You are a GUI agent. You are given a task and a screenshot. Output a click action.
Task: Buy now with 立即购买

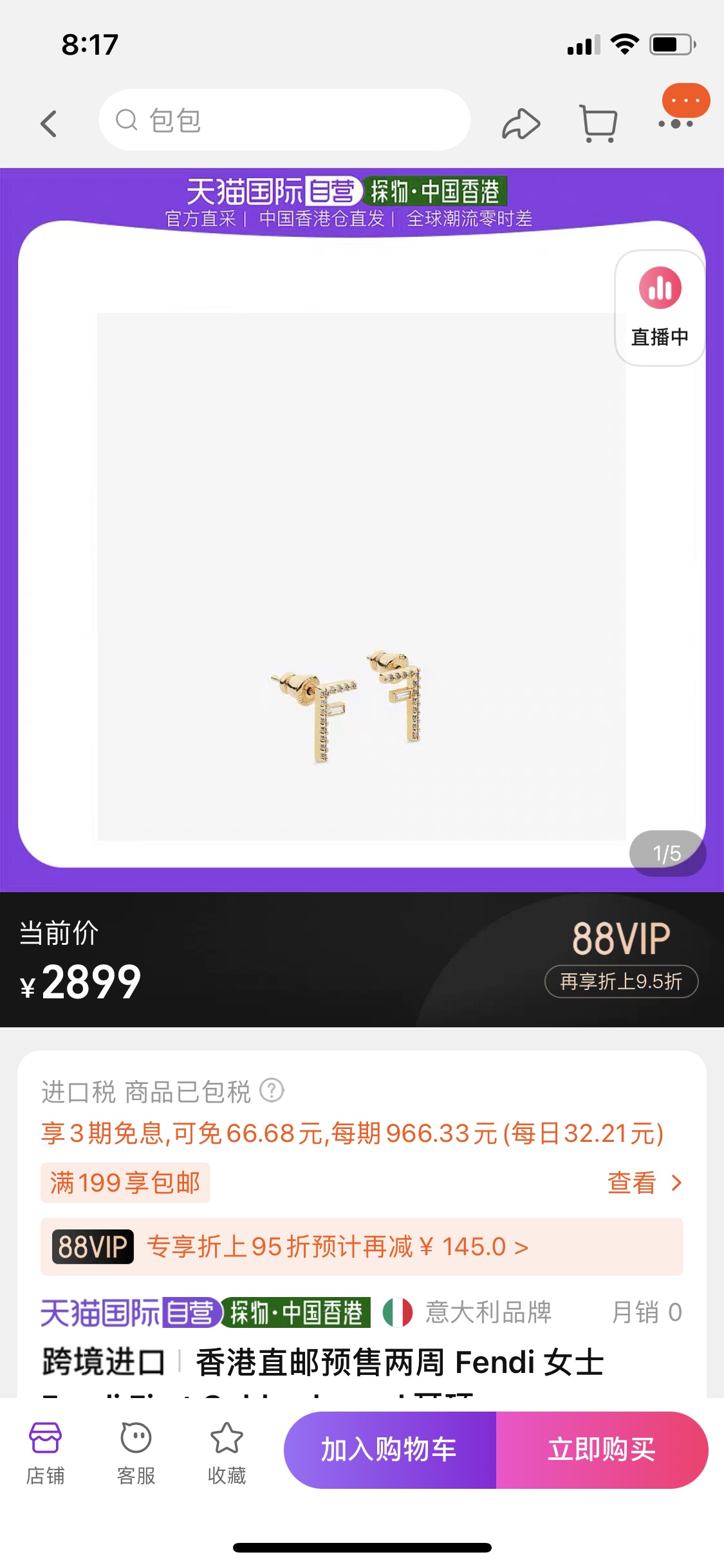click(601, 1450)
